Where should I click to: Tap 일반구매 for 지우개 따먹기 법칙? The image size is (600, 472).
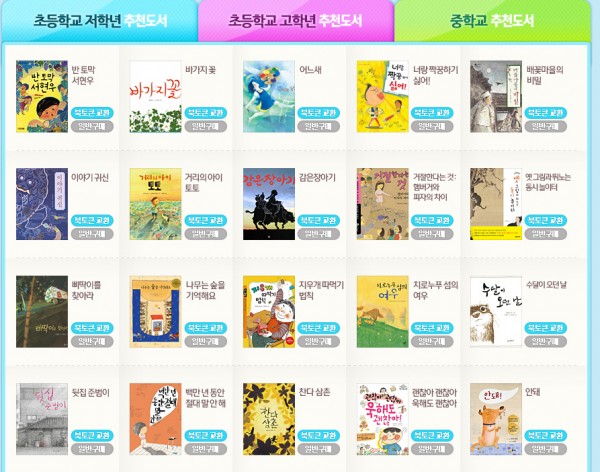pos(318,341)
